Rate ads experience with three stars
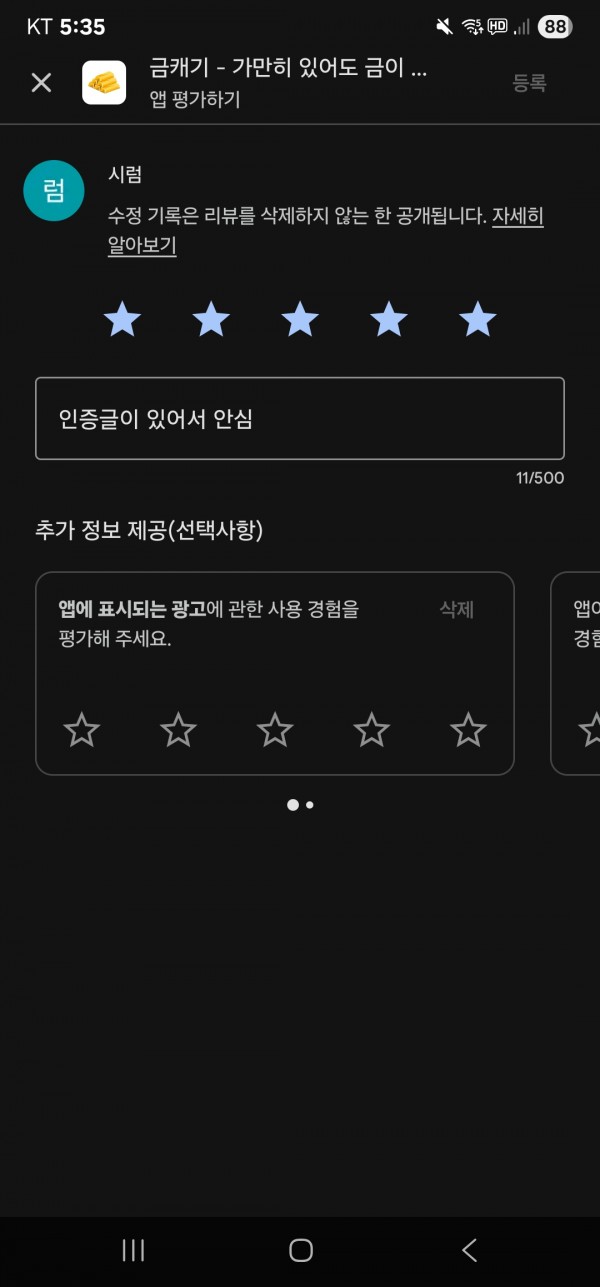This screenshot has width=600, height=1287. 275,731
